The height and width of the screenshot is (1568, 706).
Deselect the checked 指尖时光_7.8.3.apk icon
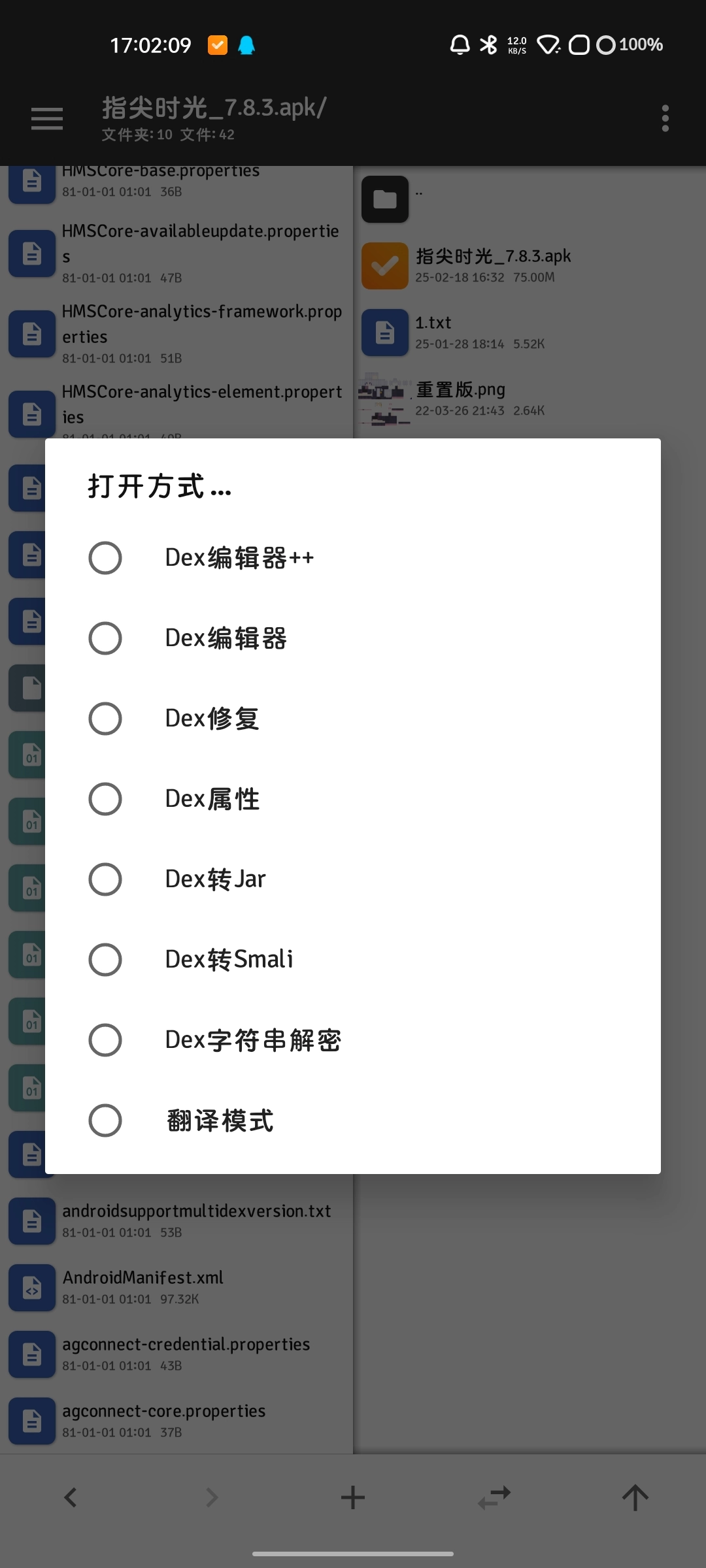click(384, 266)
